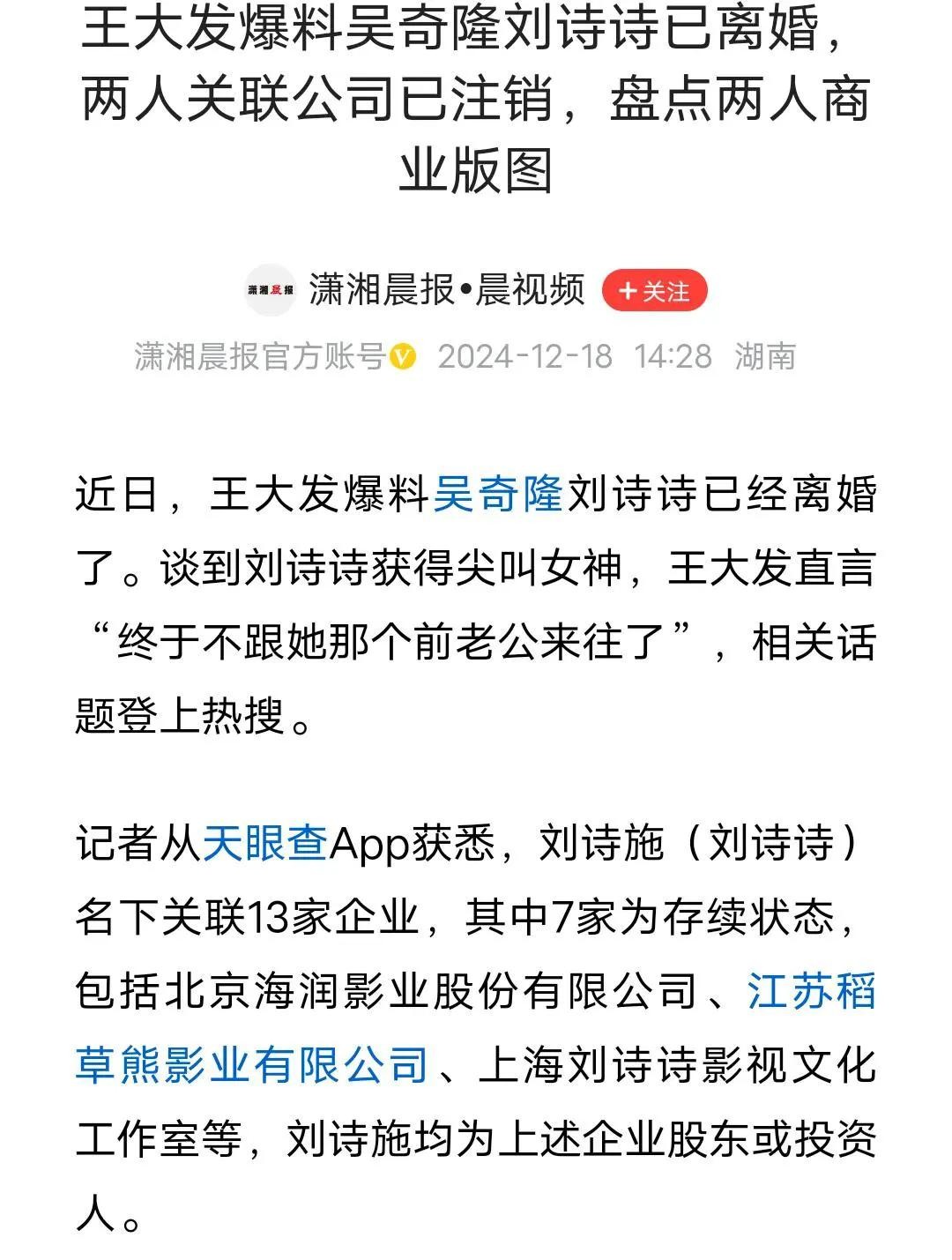Open the 天眼查 link

pos(265,843)
